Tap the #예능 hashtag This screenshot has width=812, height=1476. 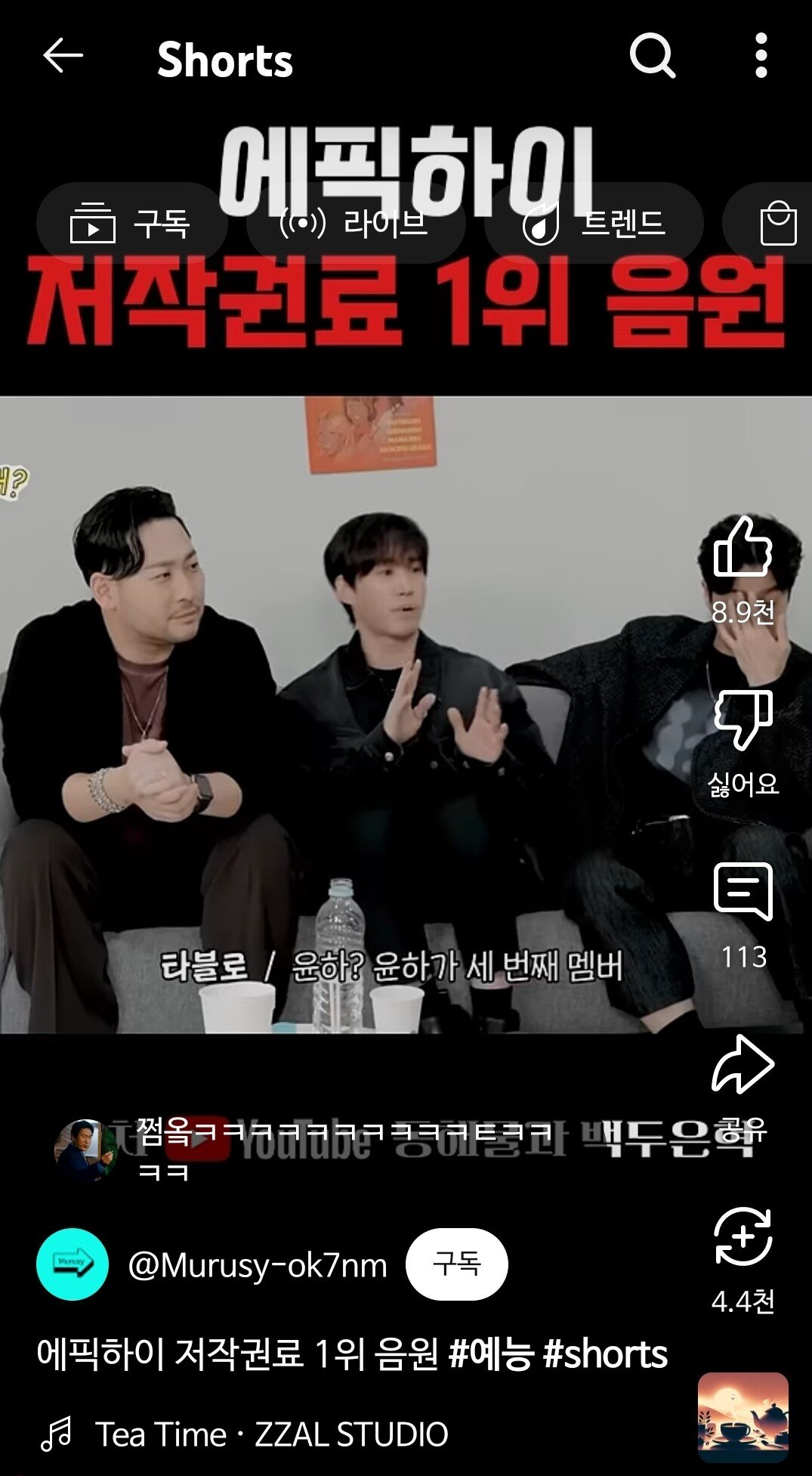tap(491, 1354)
